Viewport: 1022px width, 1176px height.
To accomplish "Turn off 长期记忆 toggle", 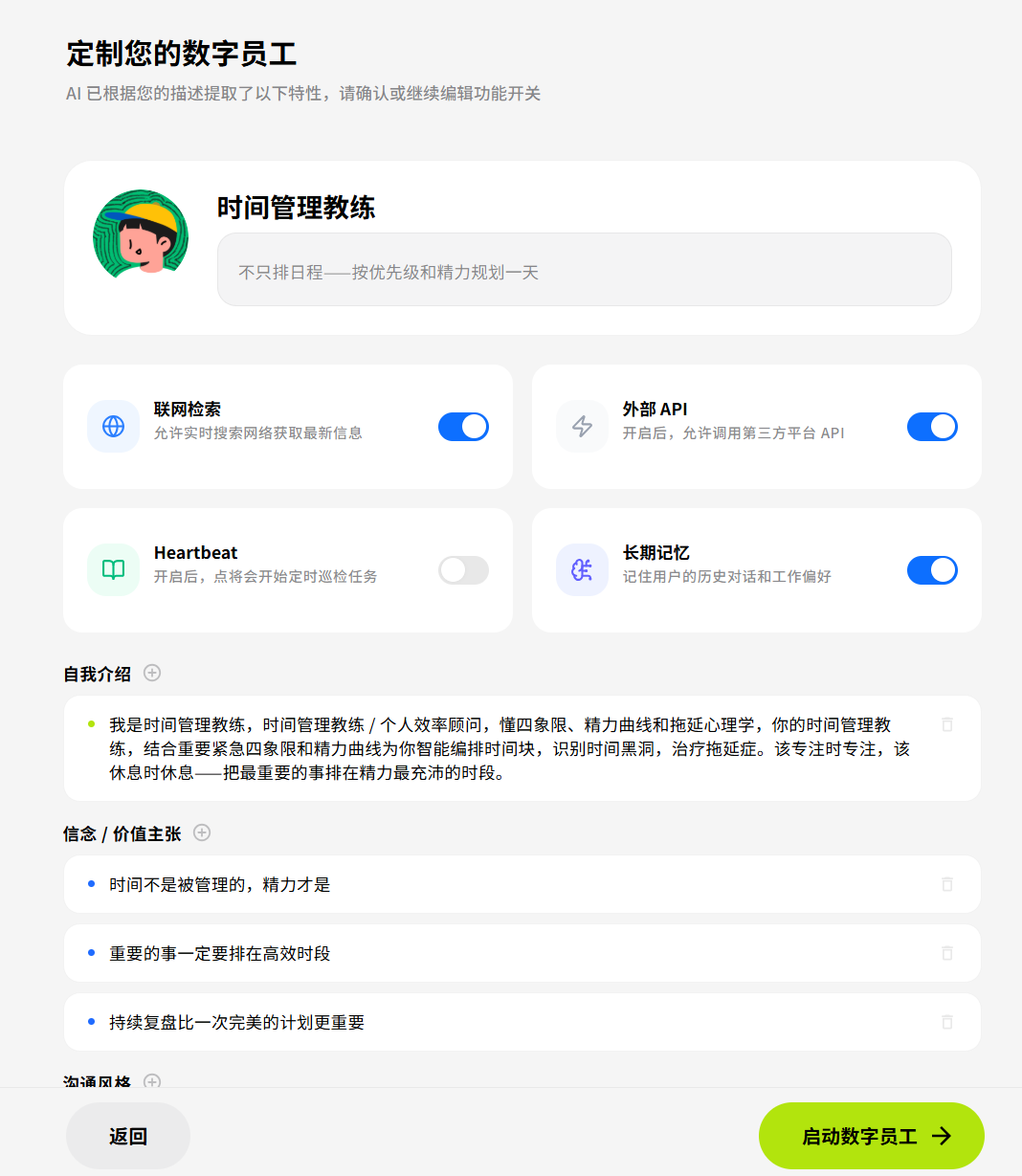I will point(932,570).
